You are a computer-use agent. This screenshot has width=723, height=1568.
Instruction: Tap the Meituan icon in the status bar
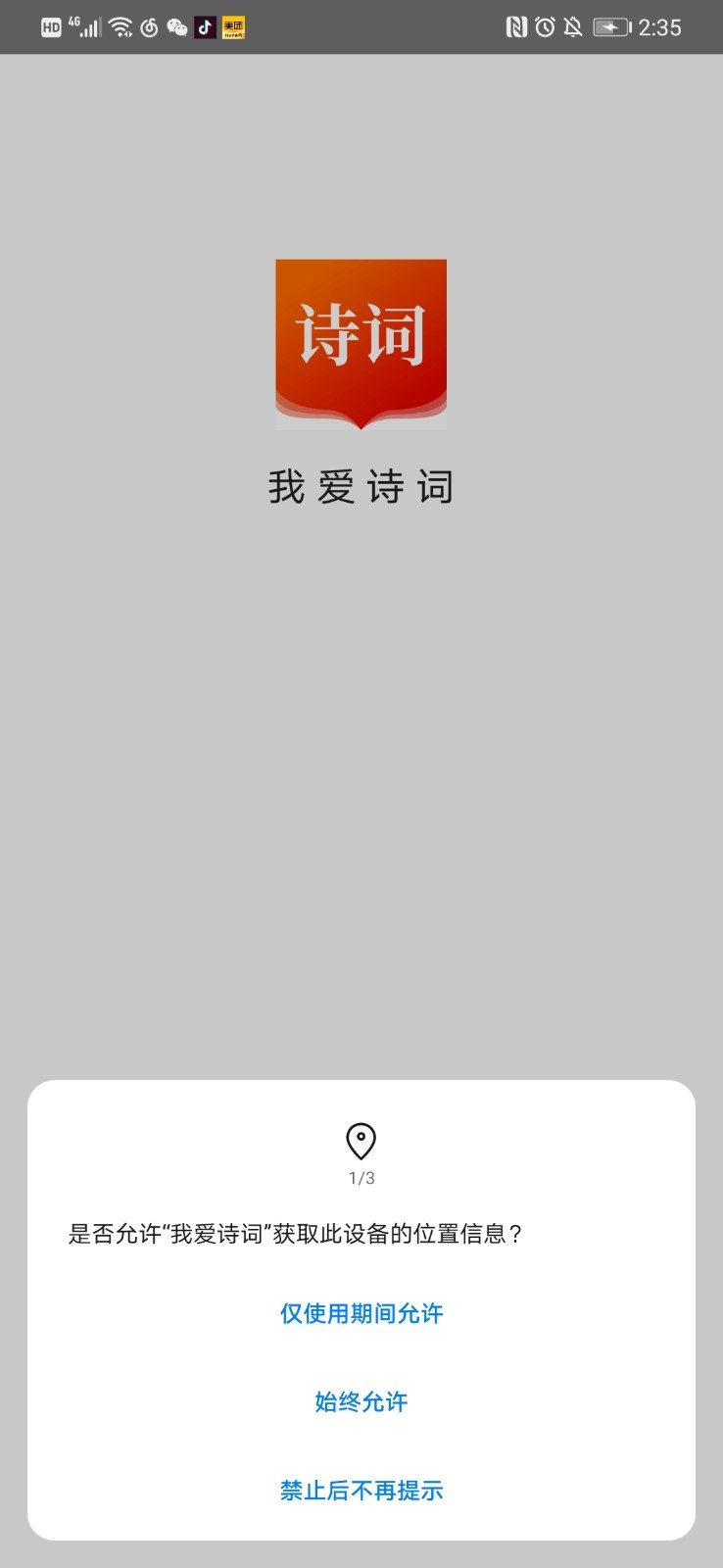(233, 26)
